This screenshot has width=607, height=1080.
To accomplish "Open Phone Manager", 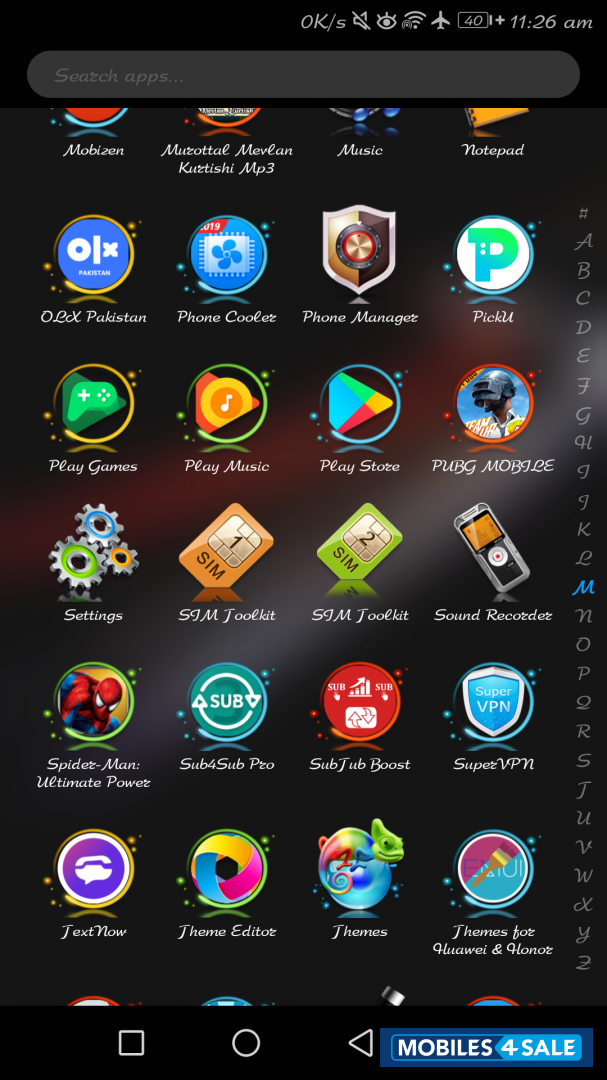I will click(360, 257).
